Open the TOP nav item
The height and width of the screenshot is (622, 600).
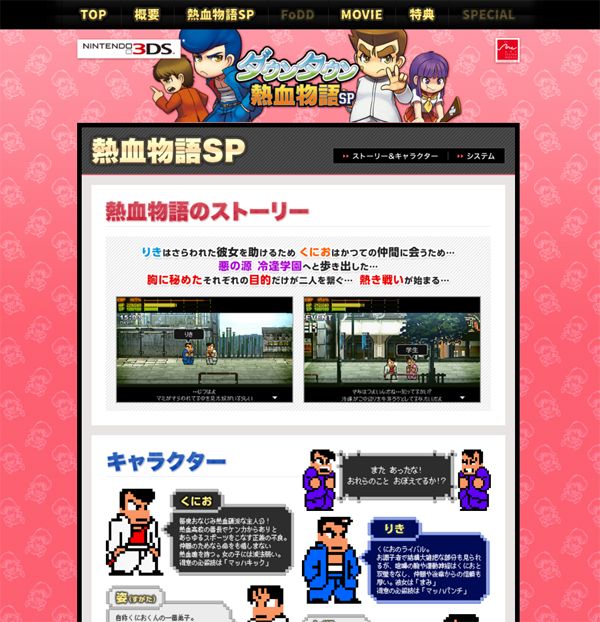[93, 15]
